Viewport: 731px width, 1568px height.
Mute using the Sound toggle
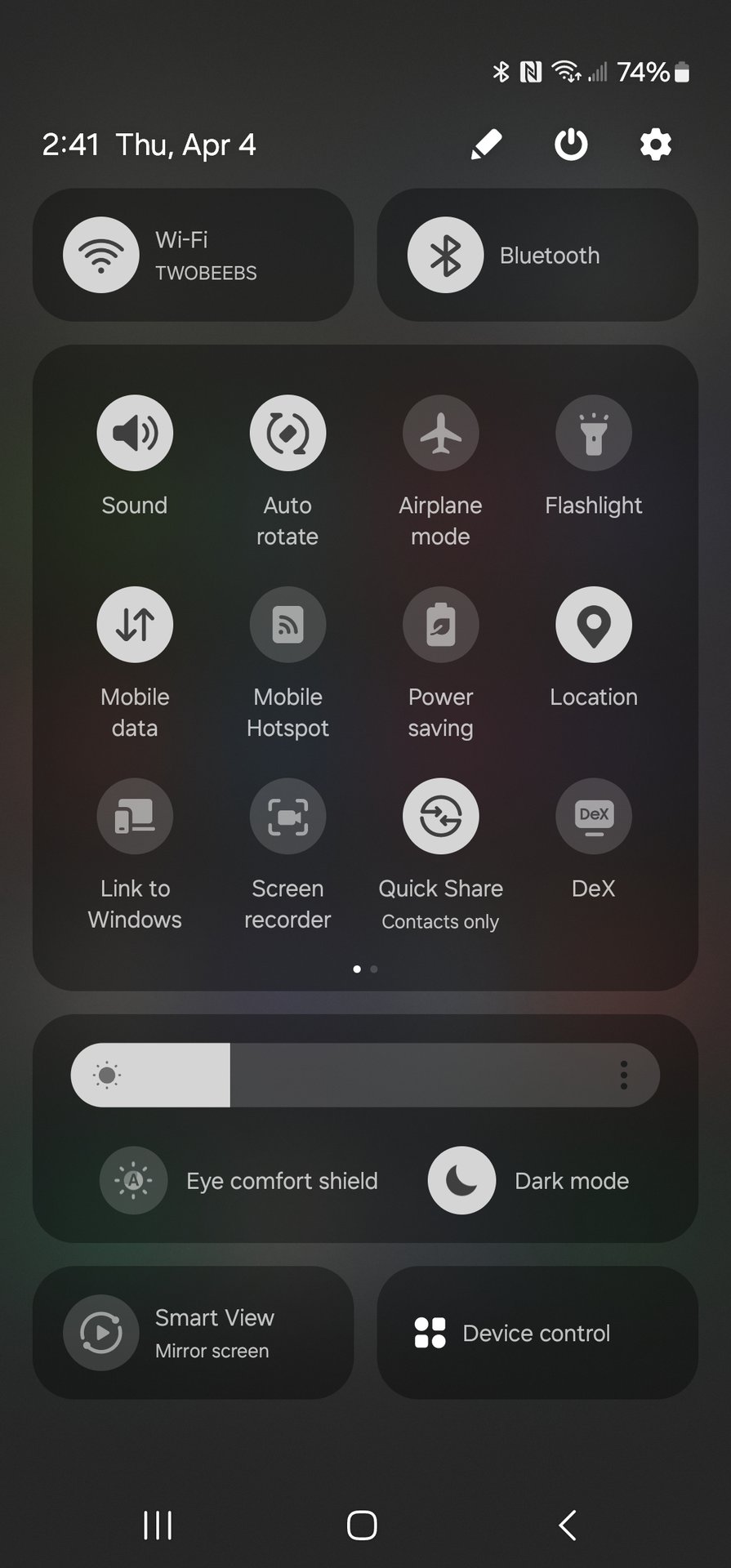[x=135, y=433]
